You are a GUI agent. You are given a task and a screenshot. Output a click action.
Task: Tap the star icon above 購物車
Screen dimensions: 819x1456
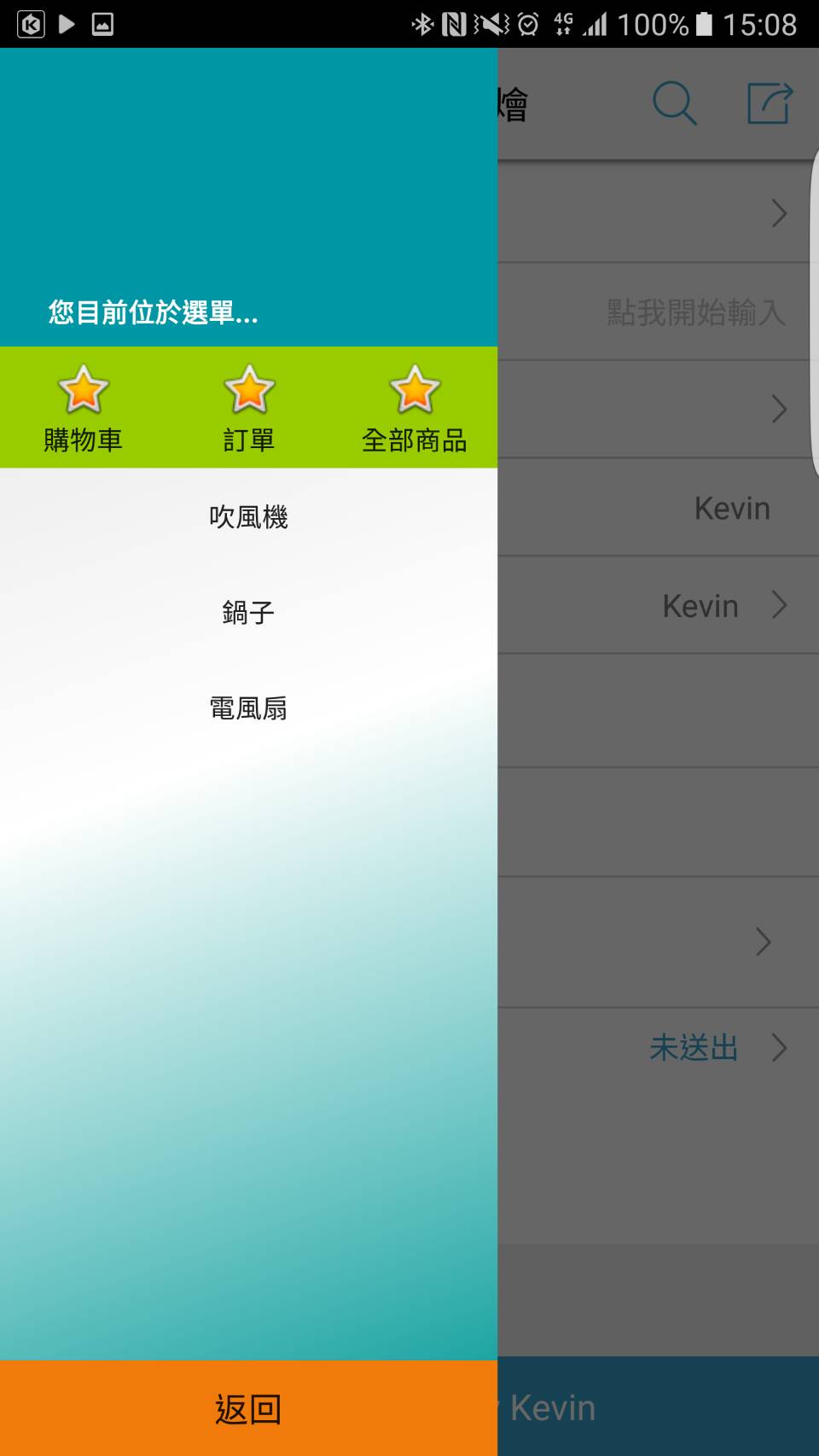[x=81, y=393]
